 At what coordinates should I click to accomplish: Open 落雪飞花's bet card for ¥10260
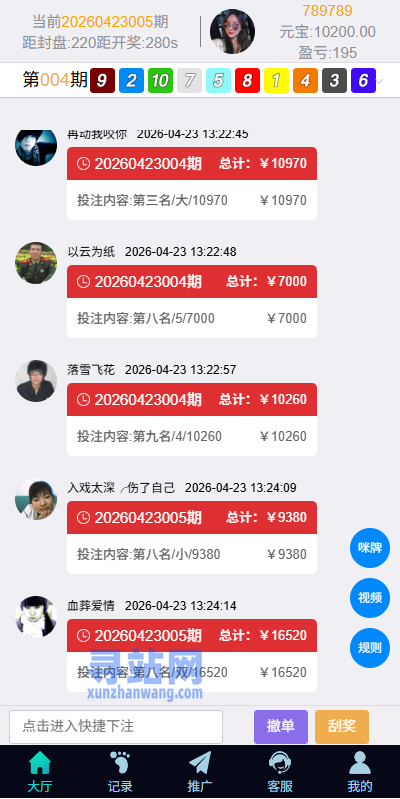(192, 419)
